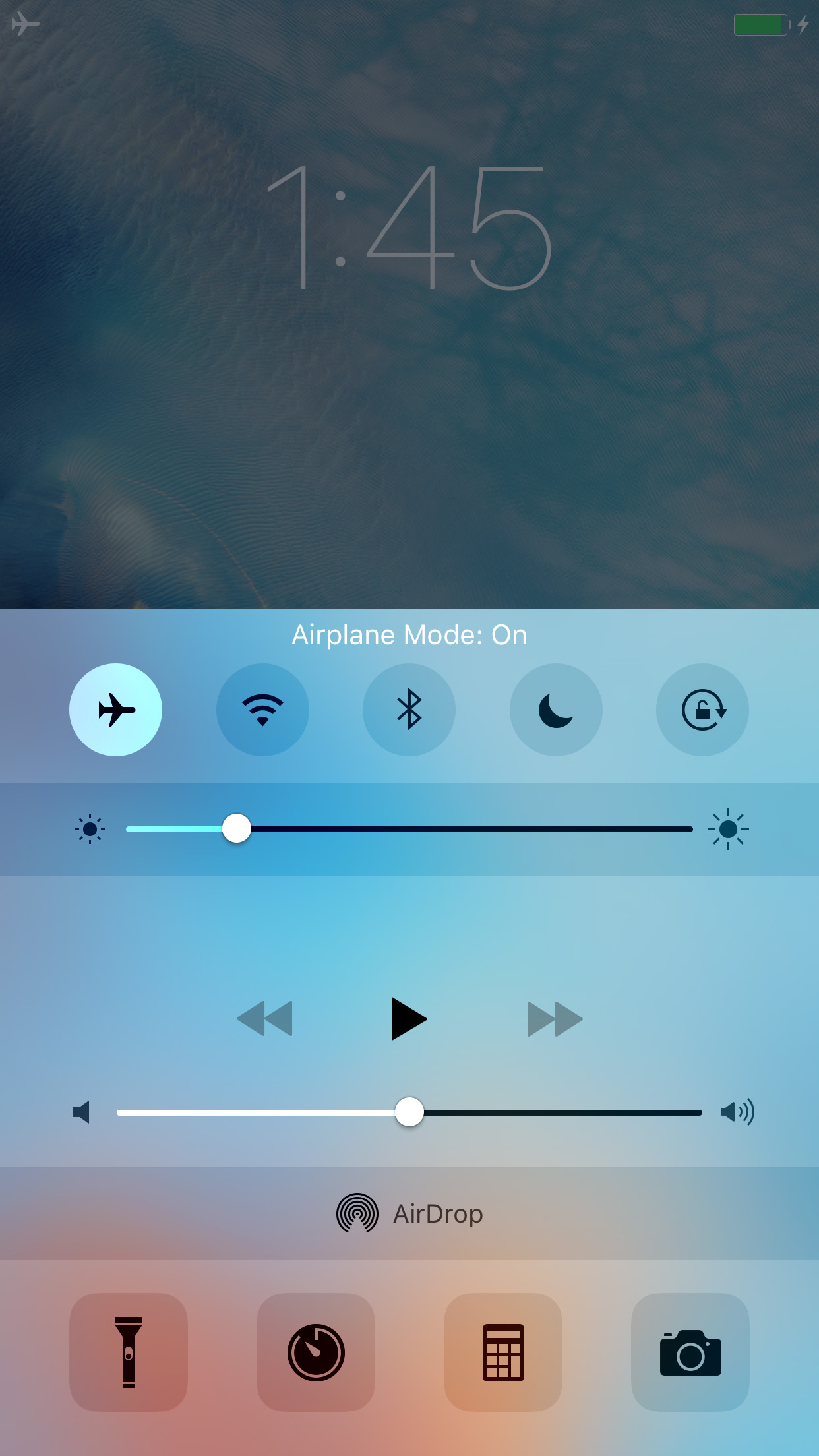The image size is (819, 1456).
Task: Tap the volume slider track
Action: pos(561,1112)
